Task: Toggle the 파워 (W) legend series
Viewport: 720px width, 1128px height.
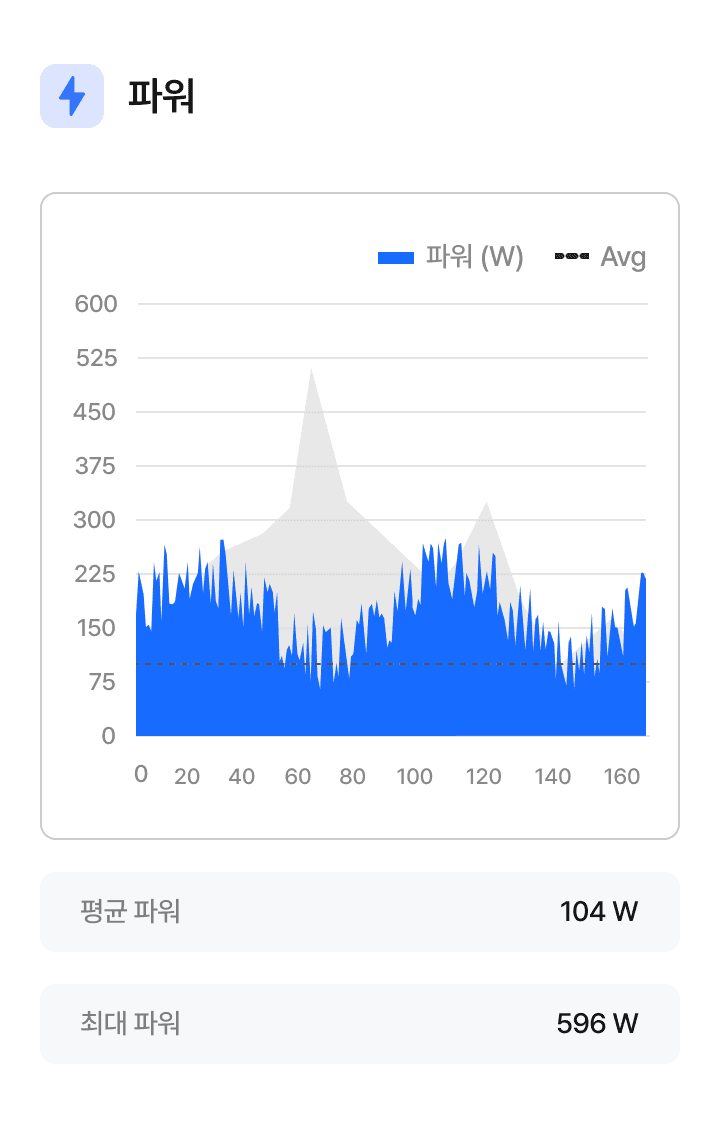Action: (x=451, y=257)
